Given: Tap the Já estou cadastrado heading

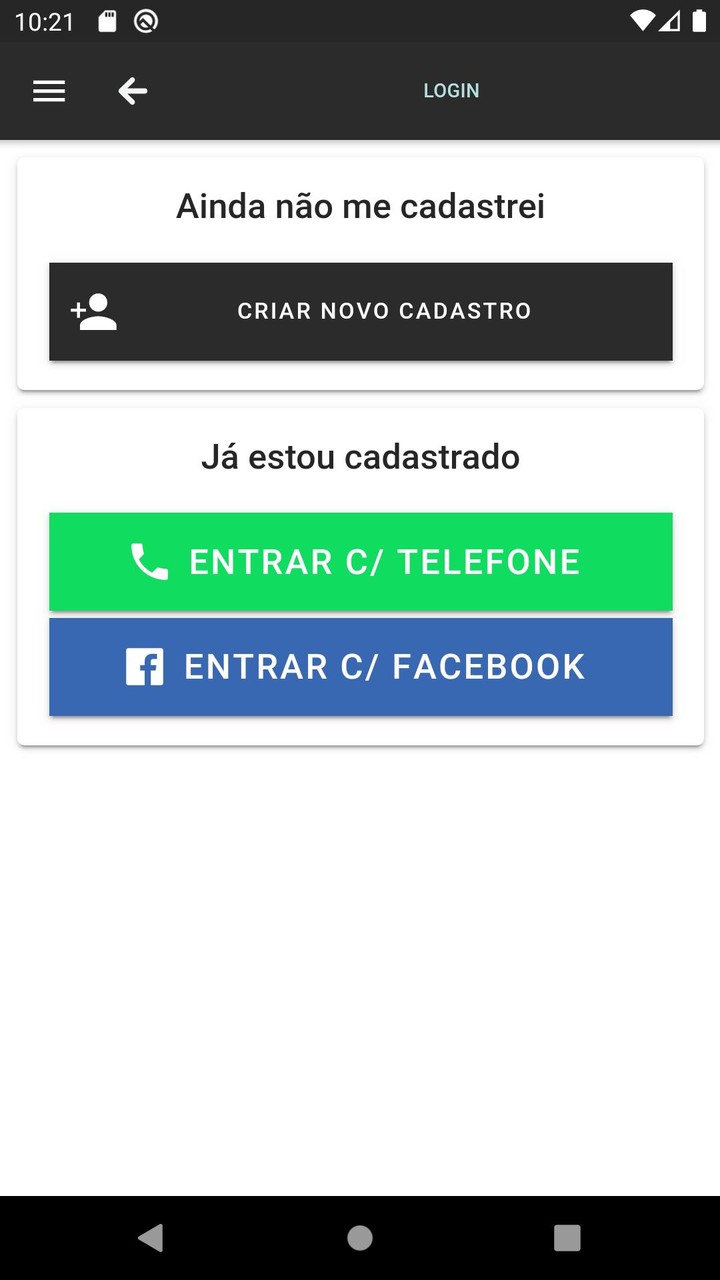Looking at the screenshot, I should coord(360,457).
